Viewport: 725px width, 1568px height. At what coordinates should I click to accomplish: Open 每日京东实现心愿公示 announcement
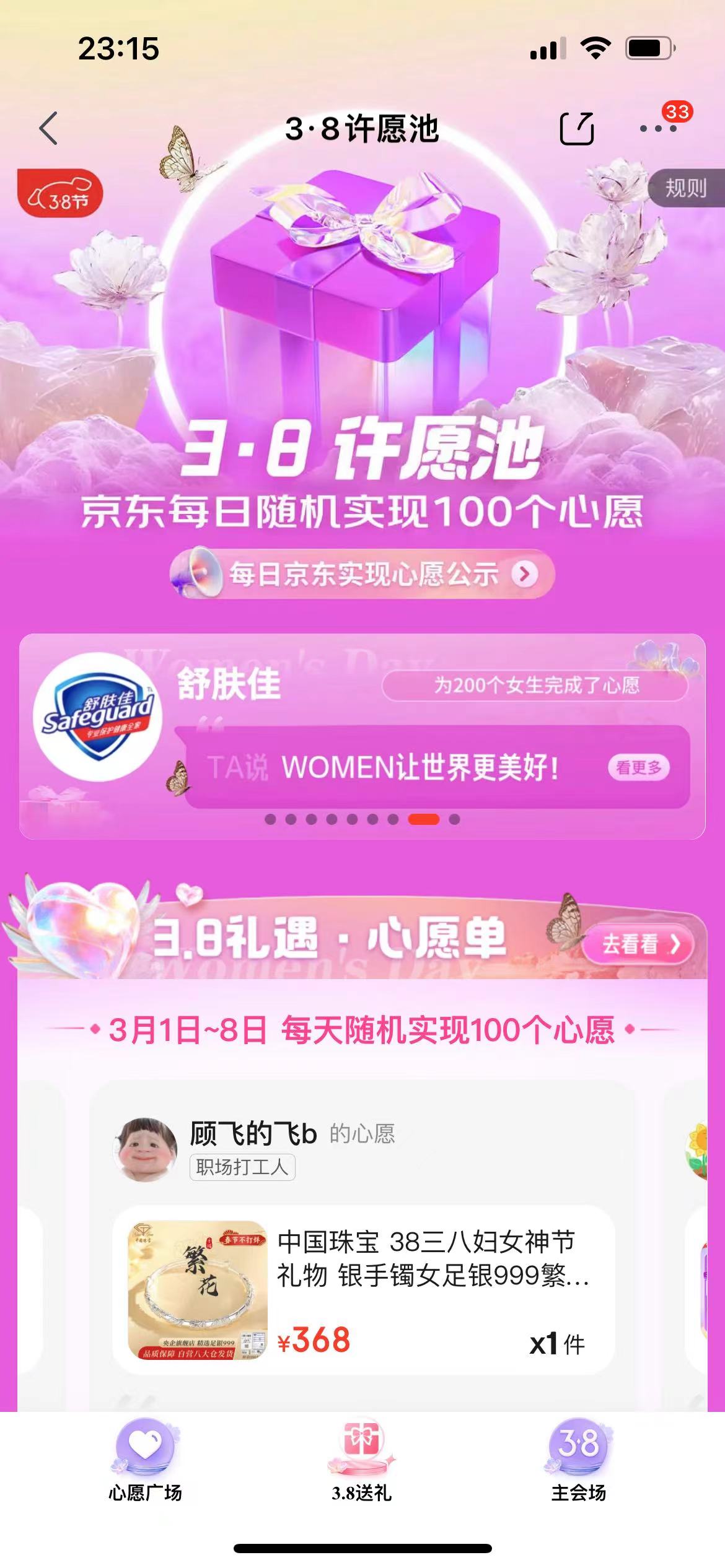pos(362,575)
